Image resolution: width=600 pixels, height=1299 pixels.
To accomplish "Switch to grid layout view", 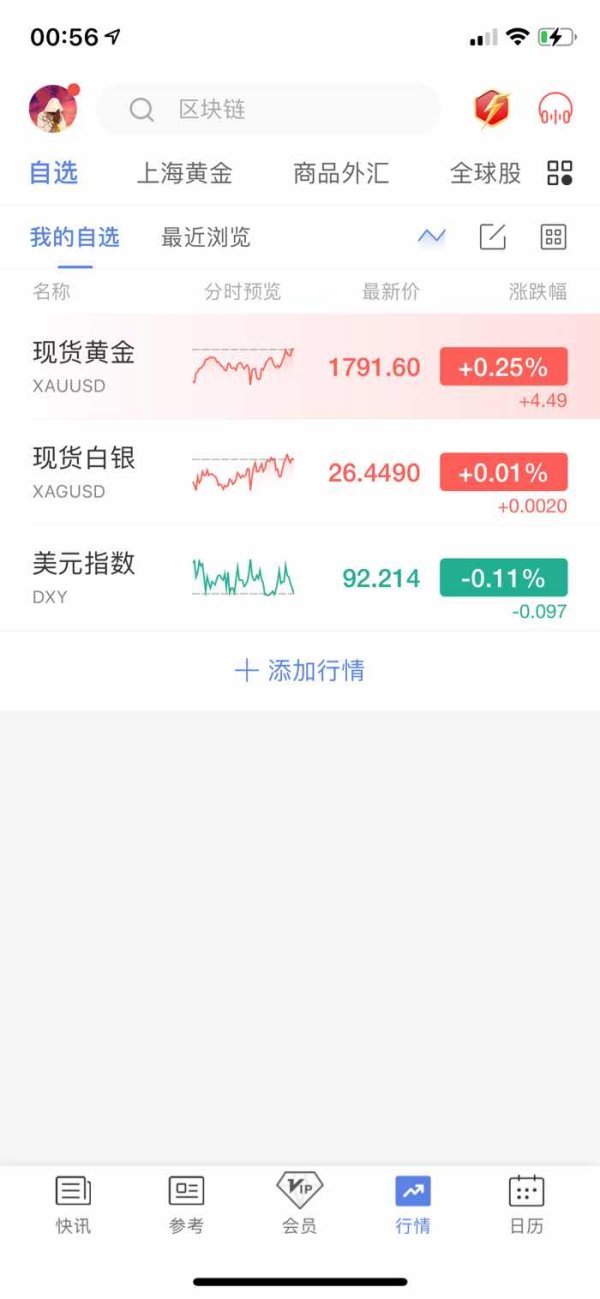I will point(553,237).
